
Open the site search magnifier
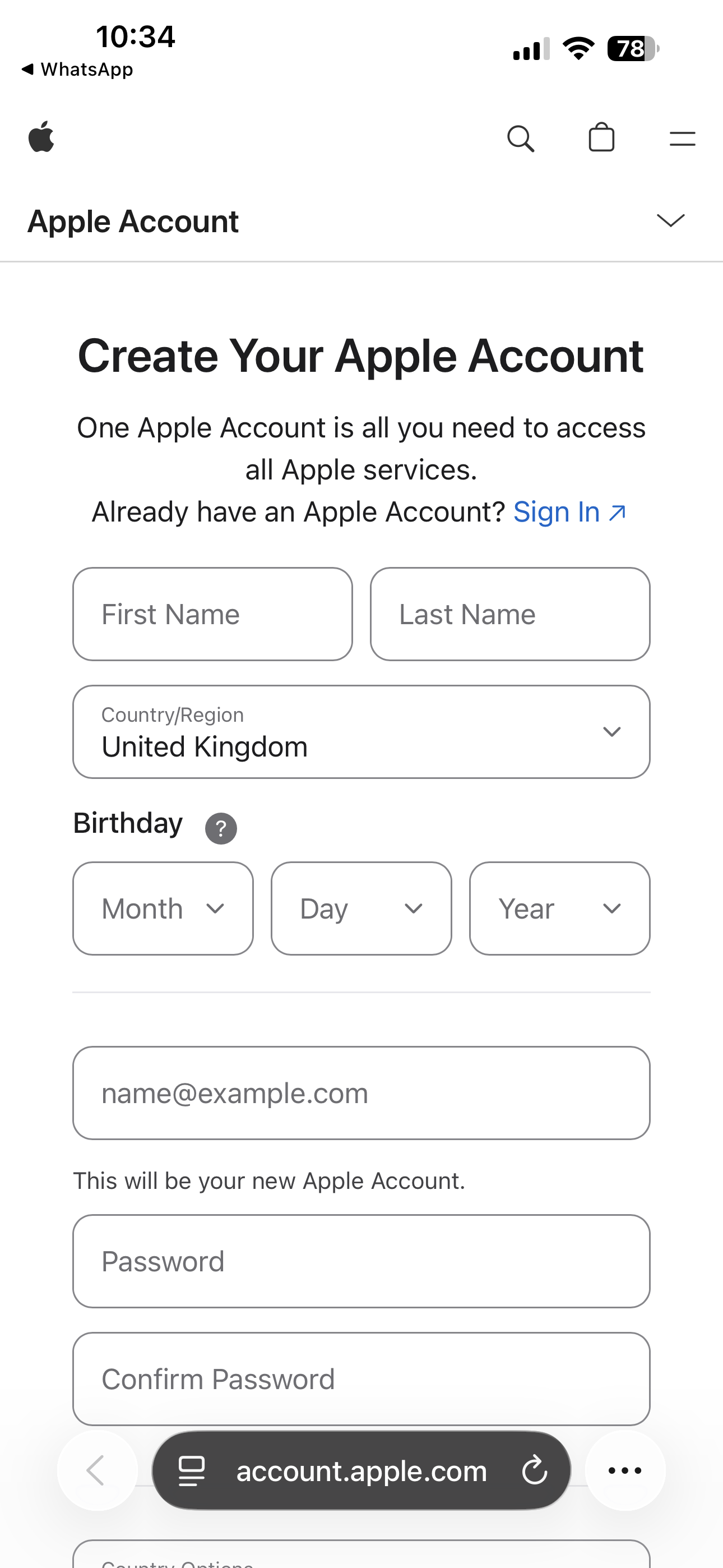click(520, 138)
